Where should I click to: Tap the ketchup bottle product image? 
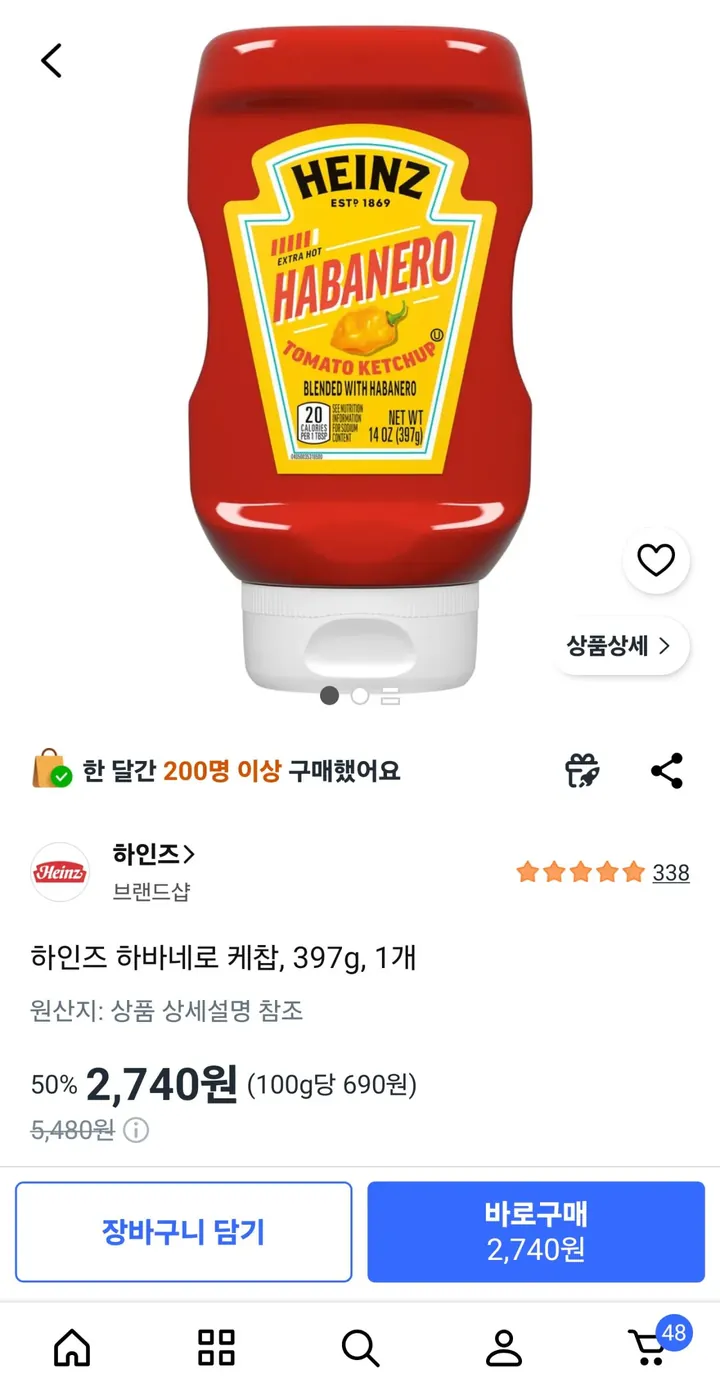(360, 350)
